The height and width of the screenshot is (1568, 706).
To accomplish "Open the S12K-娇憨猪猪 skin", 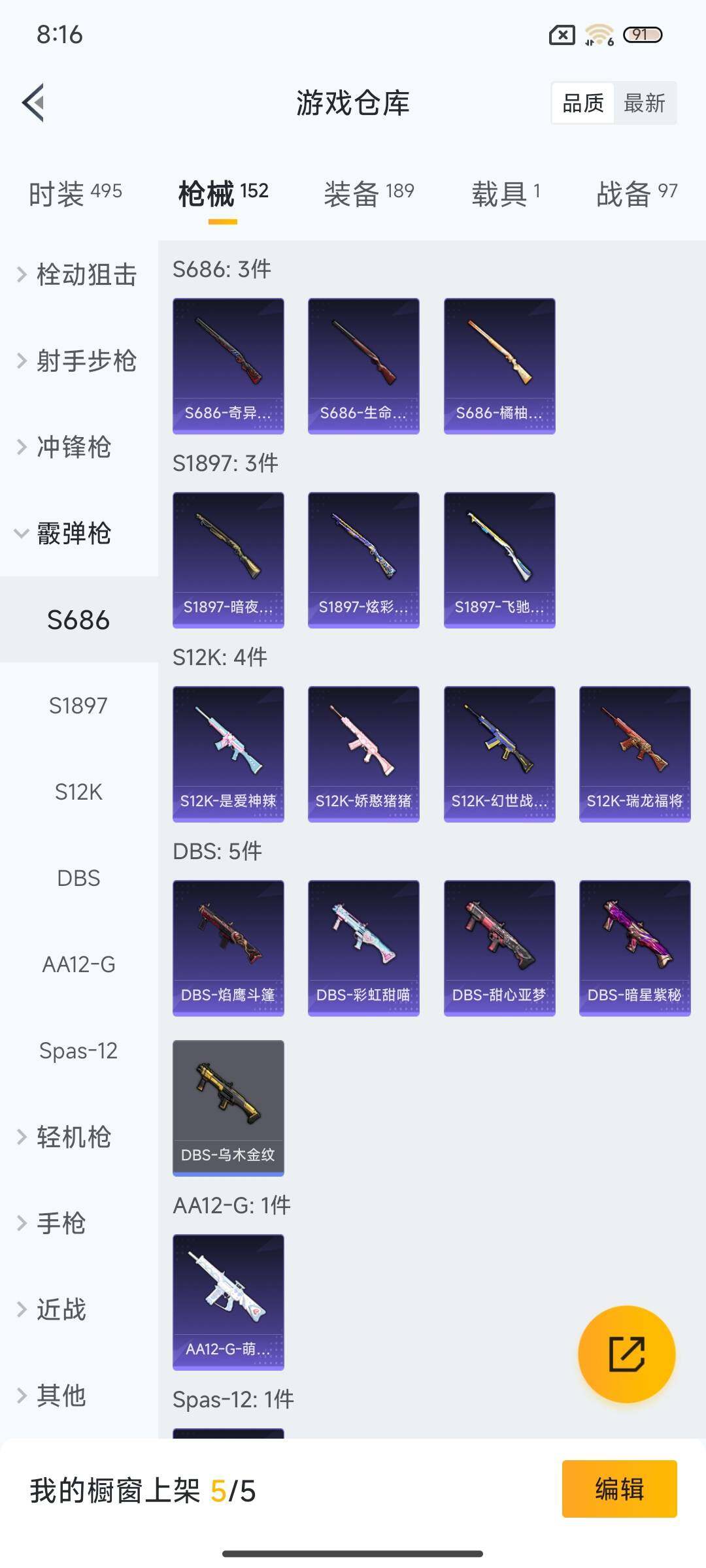I will click(363, 753).
